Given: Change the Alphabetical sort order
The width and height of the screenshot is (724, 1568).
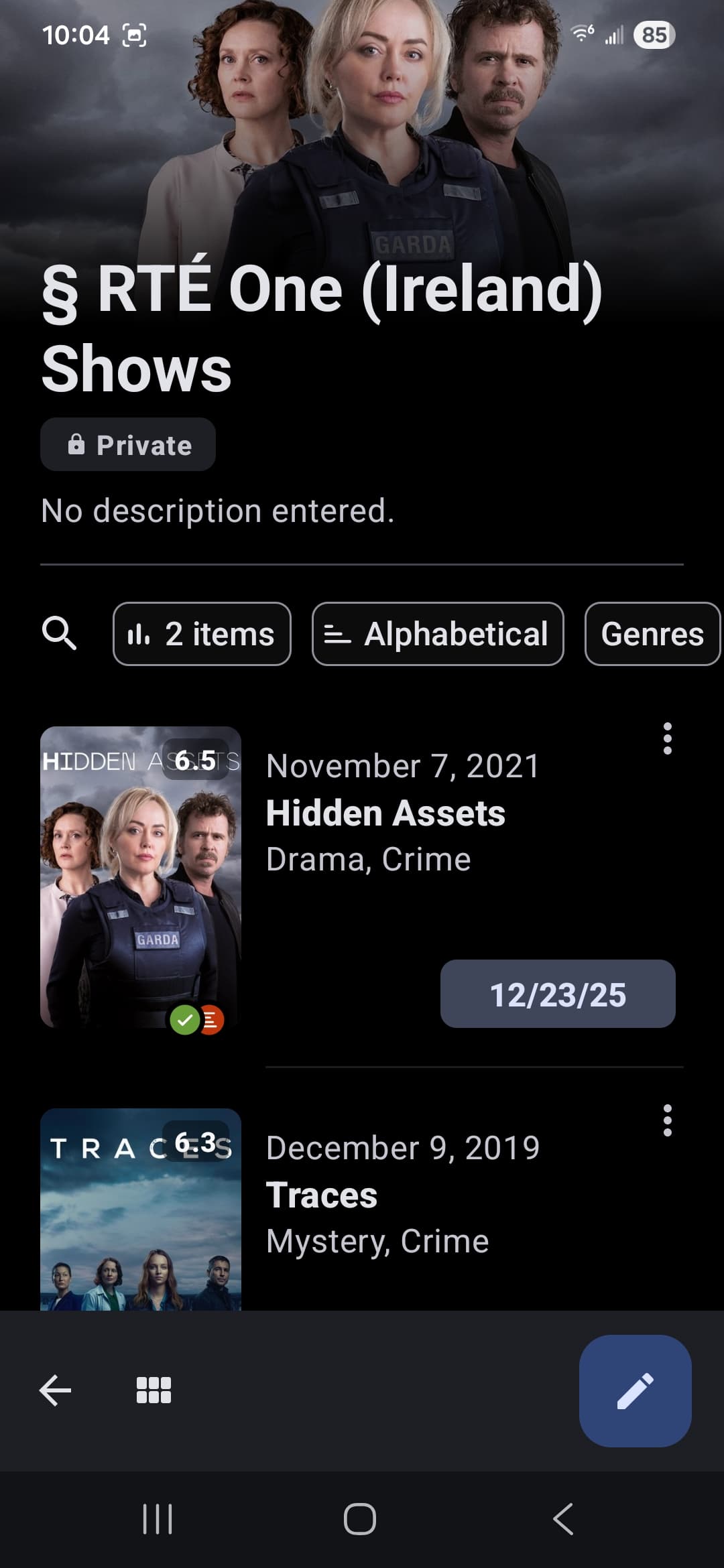Looking at the screenshot, I should [438, 634].
